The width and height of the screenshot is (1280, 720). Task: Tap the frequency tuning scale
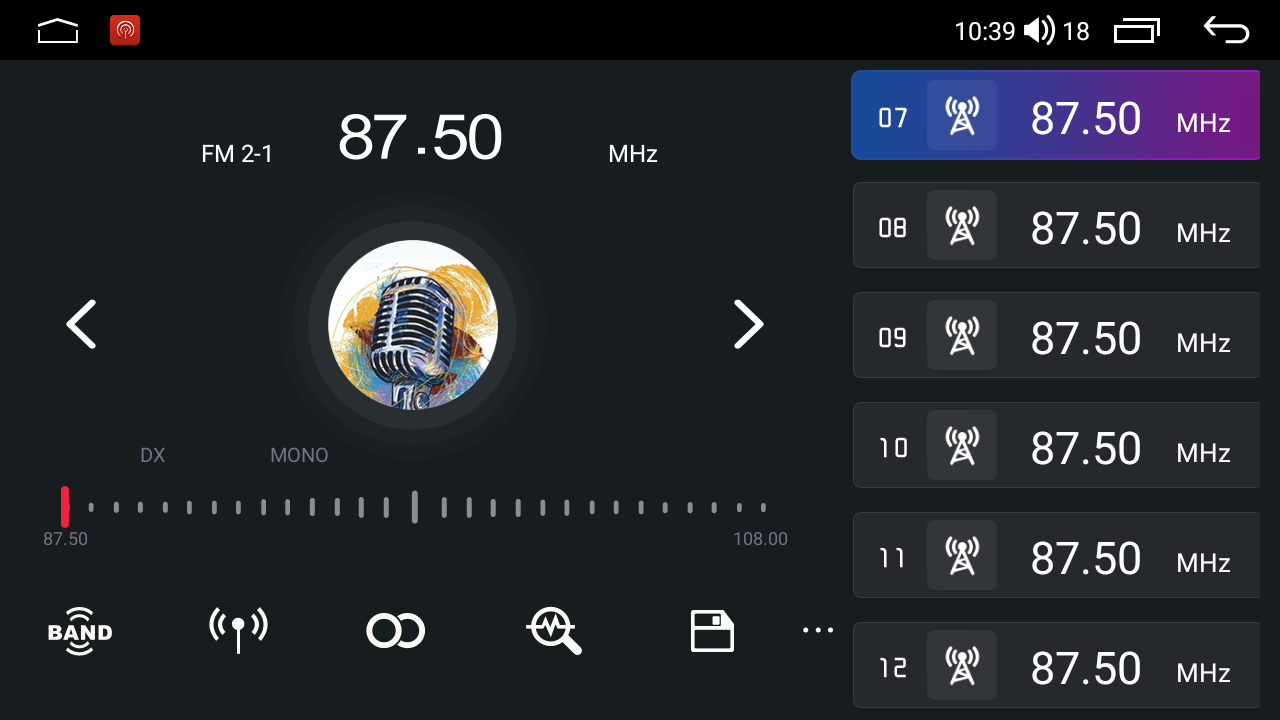414,507
